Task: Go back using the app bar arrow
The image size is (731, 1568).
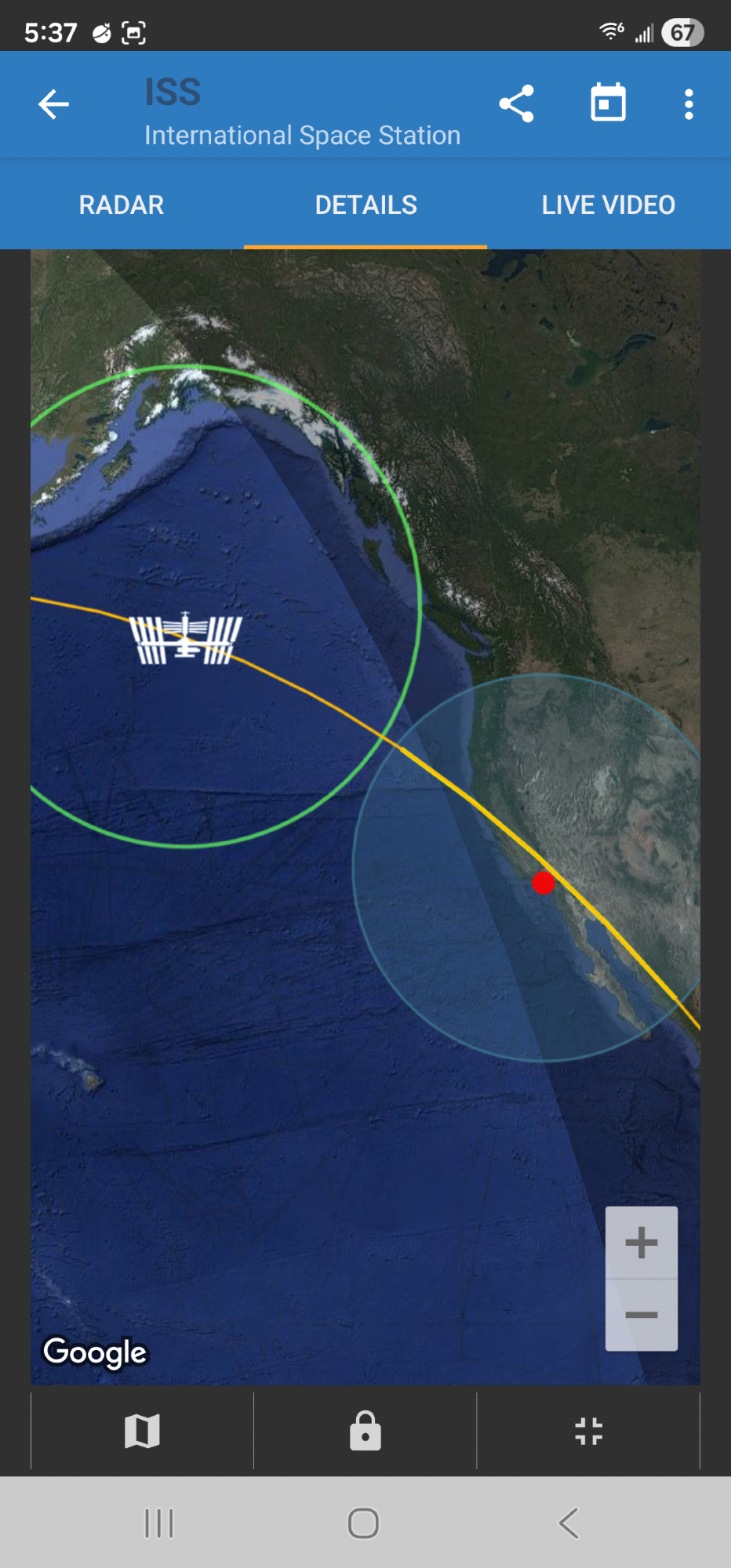Action: (53, 104)
